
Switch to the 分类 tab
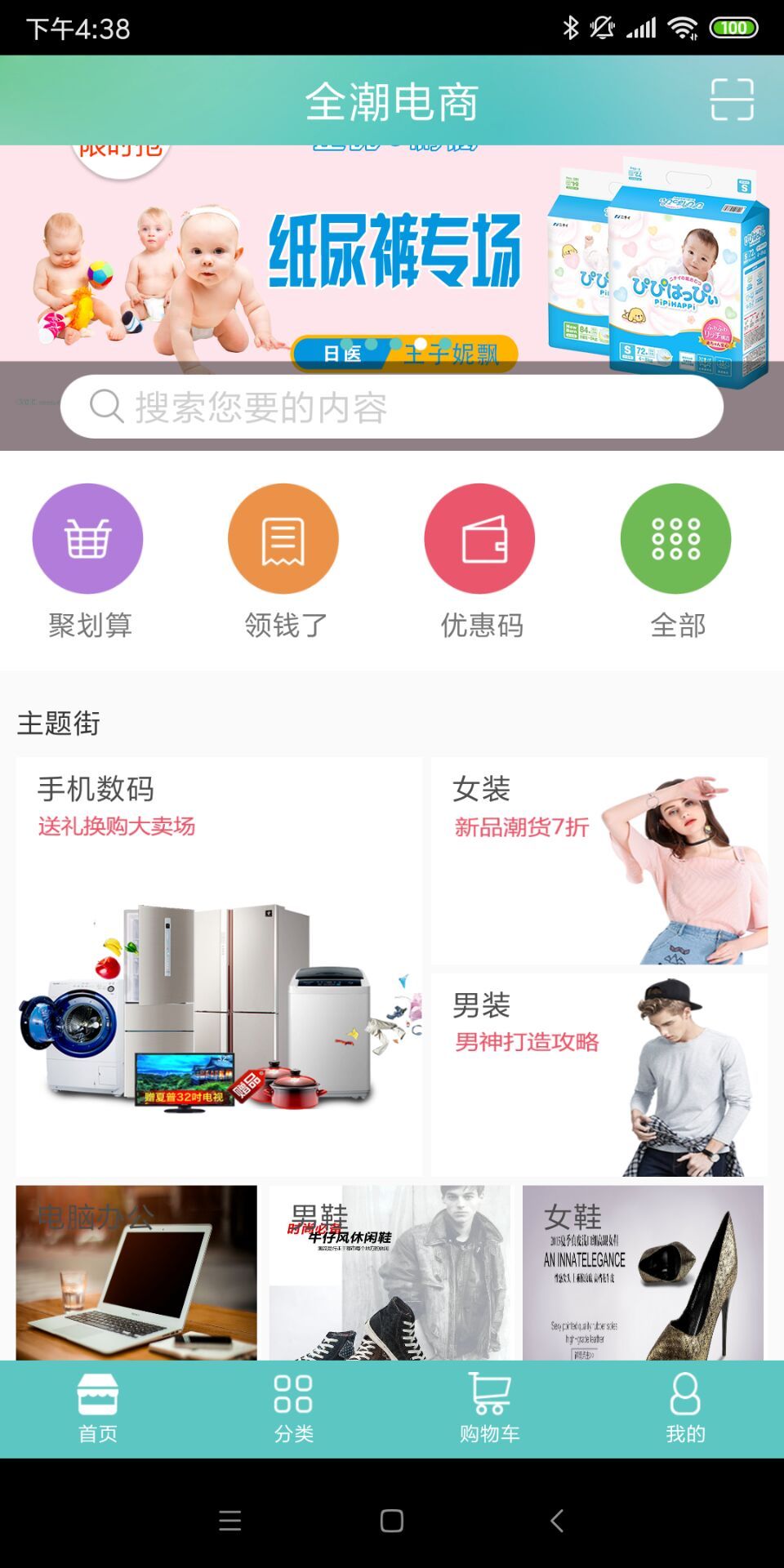click(294, 1408)
